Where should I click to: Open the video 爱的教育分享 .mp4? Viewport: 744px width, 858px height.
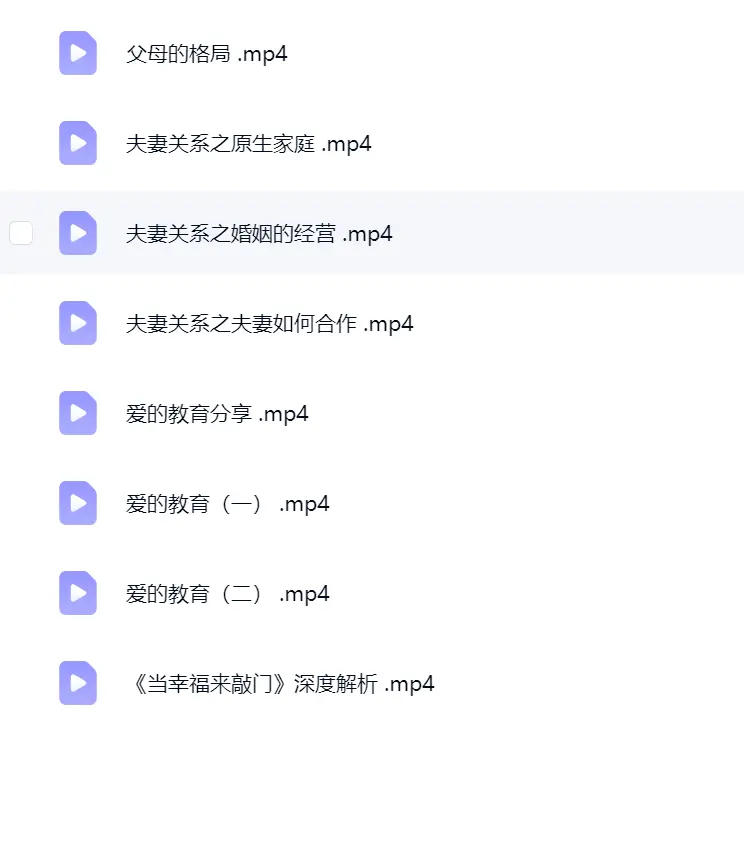point(217,414)
